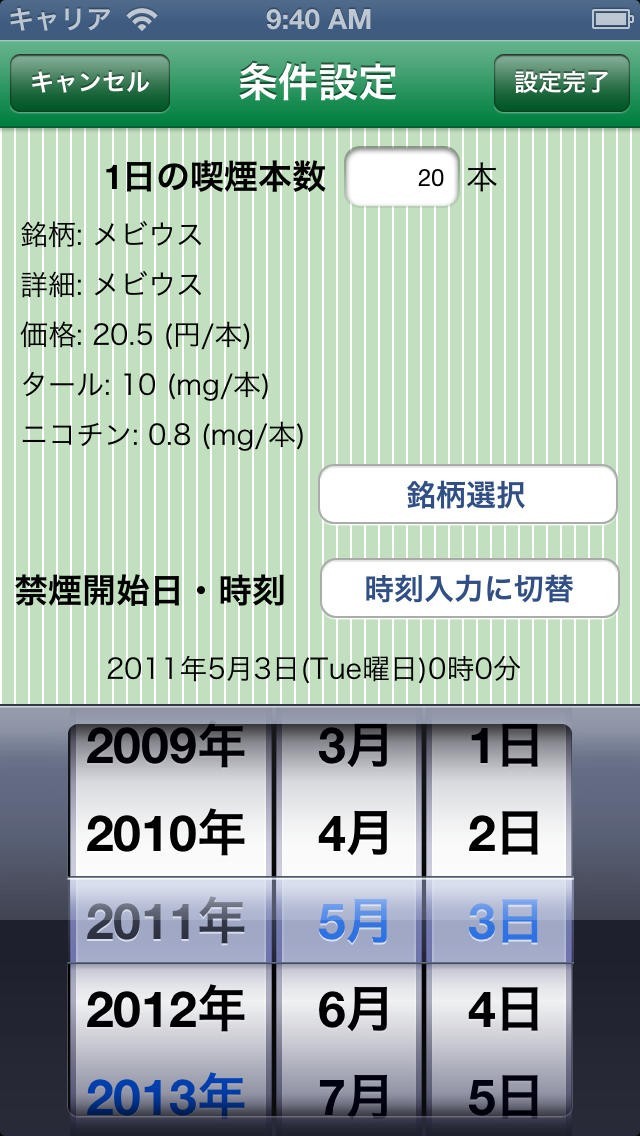Edit the daily cigarette count field
Image resolution: width=640 pixels, height=1136 pixels.
point(402,179)
